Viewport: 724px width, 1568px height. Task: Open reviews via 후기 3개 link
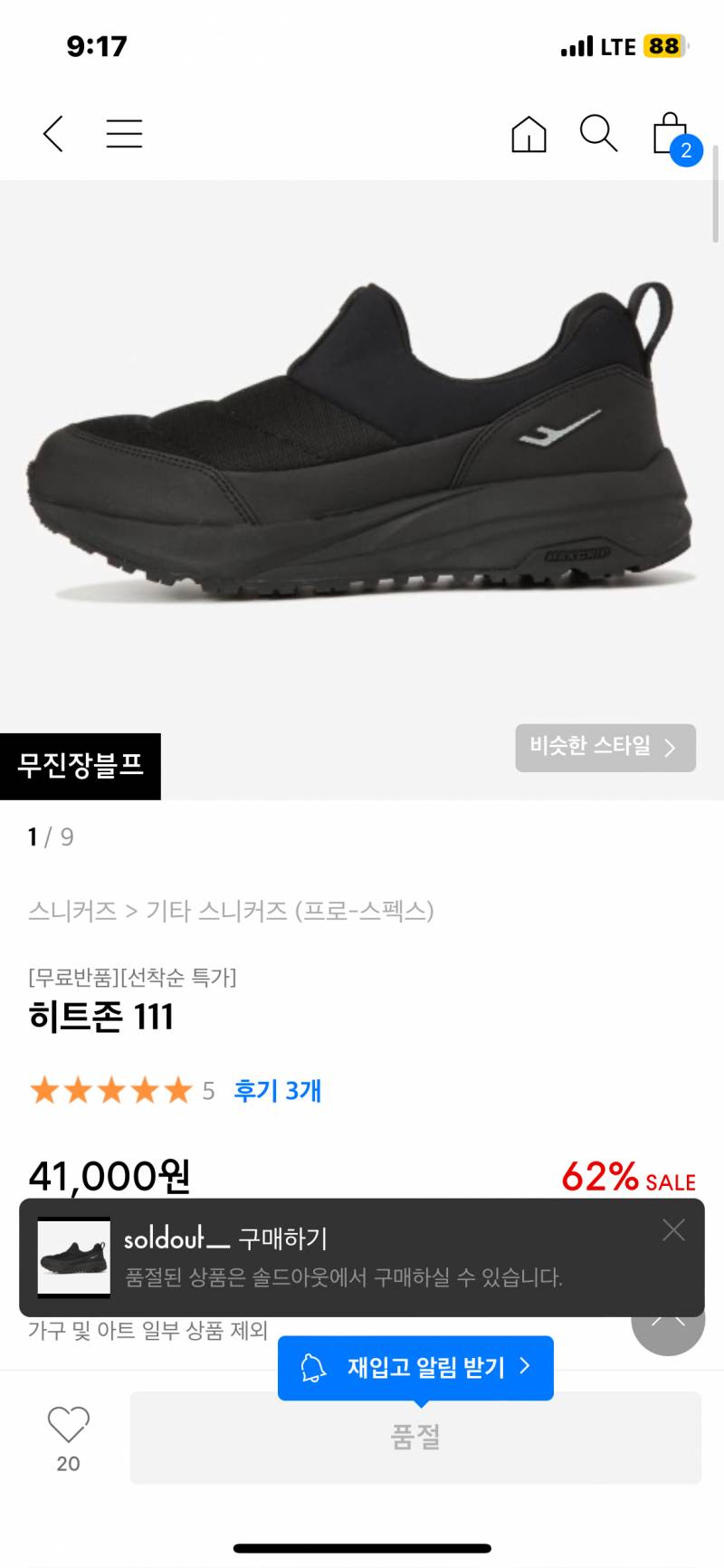tap(278, 1090)
